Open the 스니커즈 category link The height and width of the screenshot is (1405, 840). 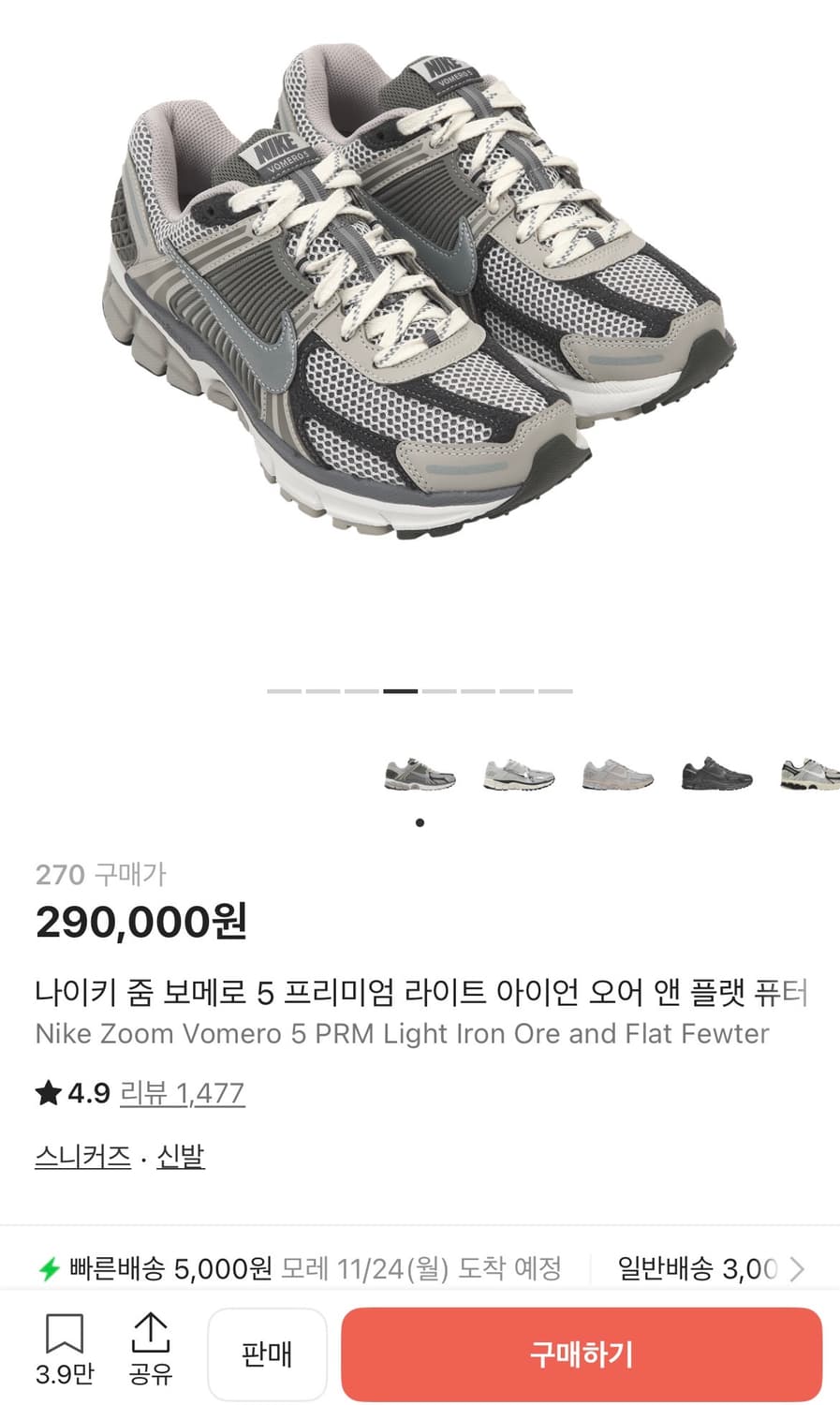(81, 1156)
